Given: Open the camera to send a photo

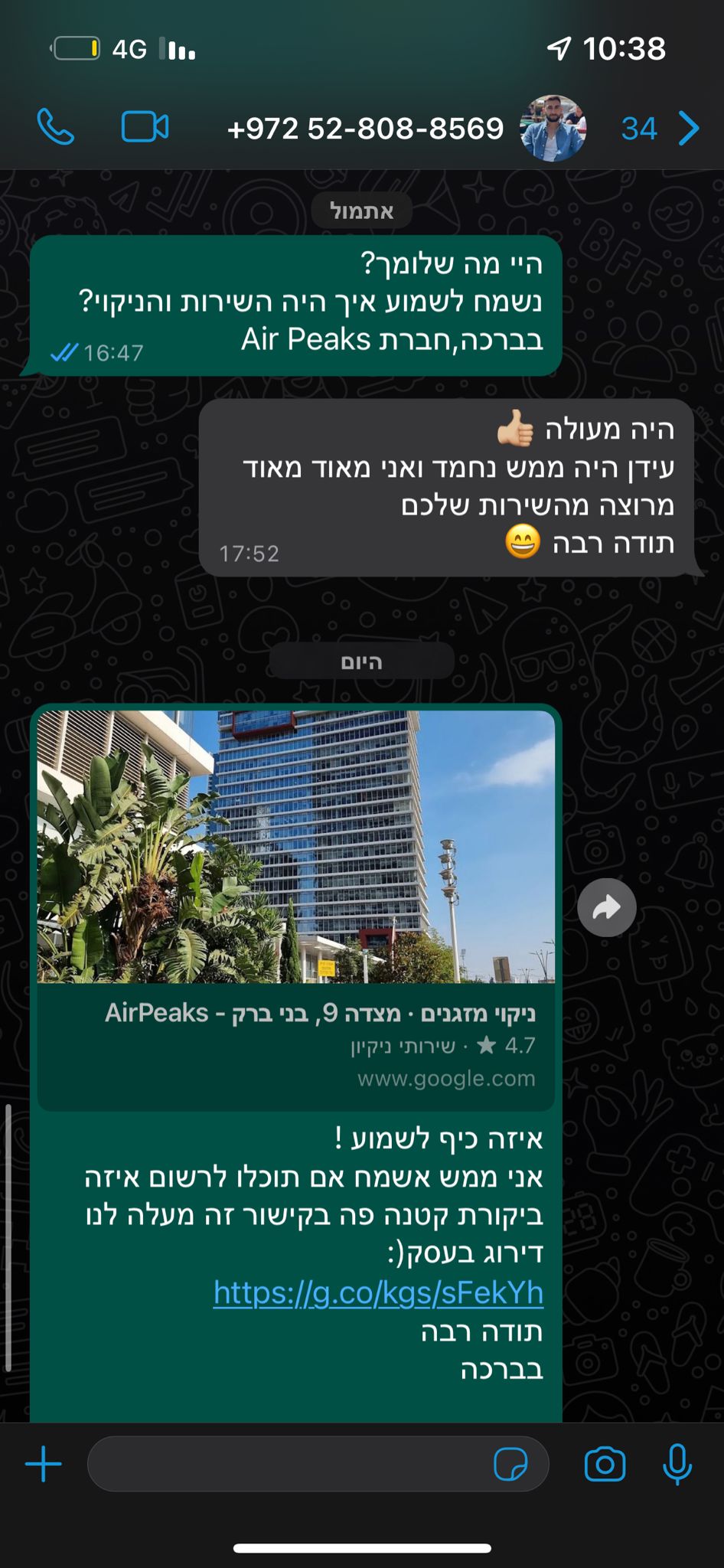Looking at the screenshot, I should pos(605,1465).
